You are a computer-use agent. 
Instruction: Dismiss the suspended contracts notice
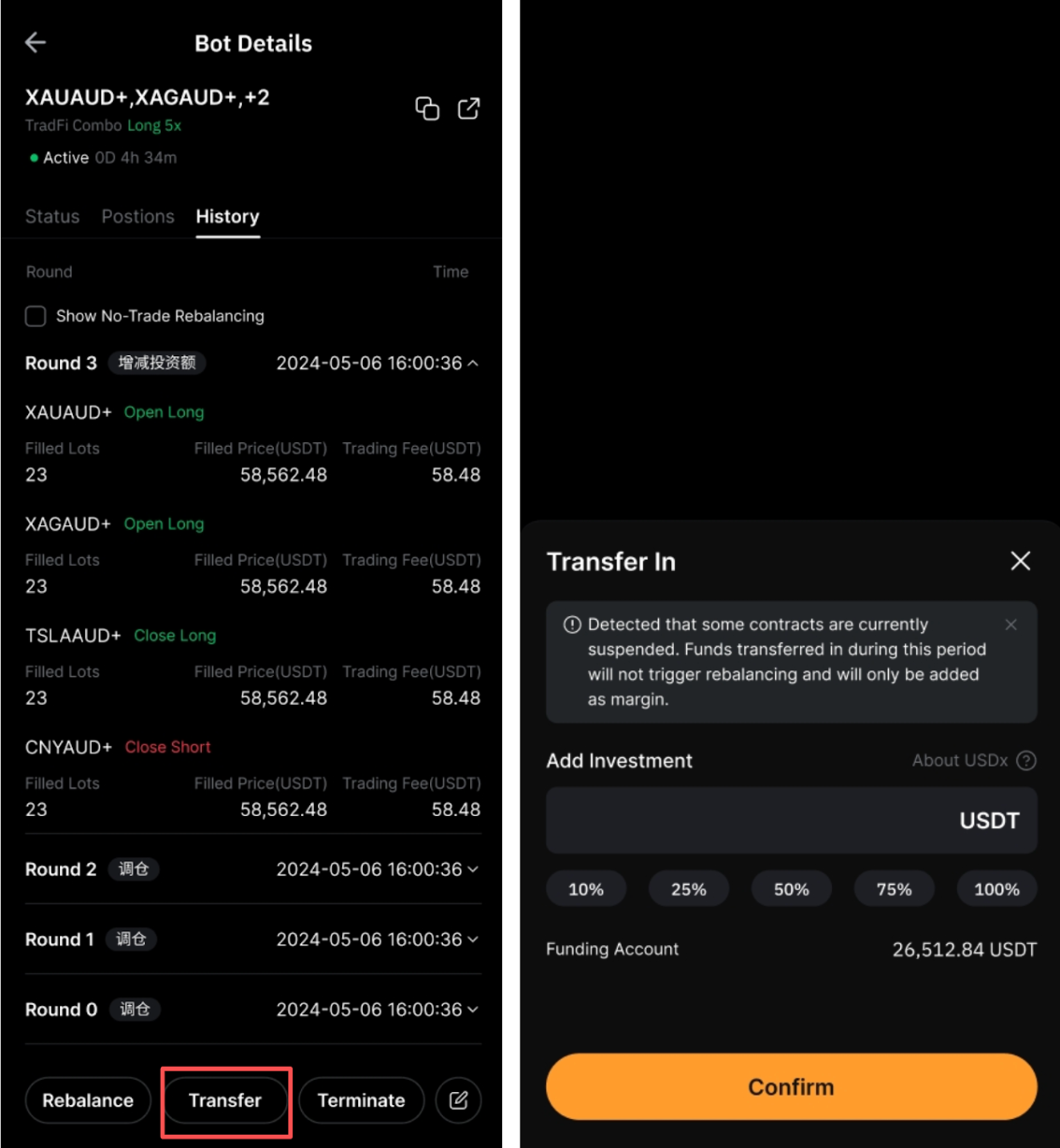tap(1010, 624)
